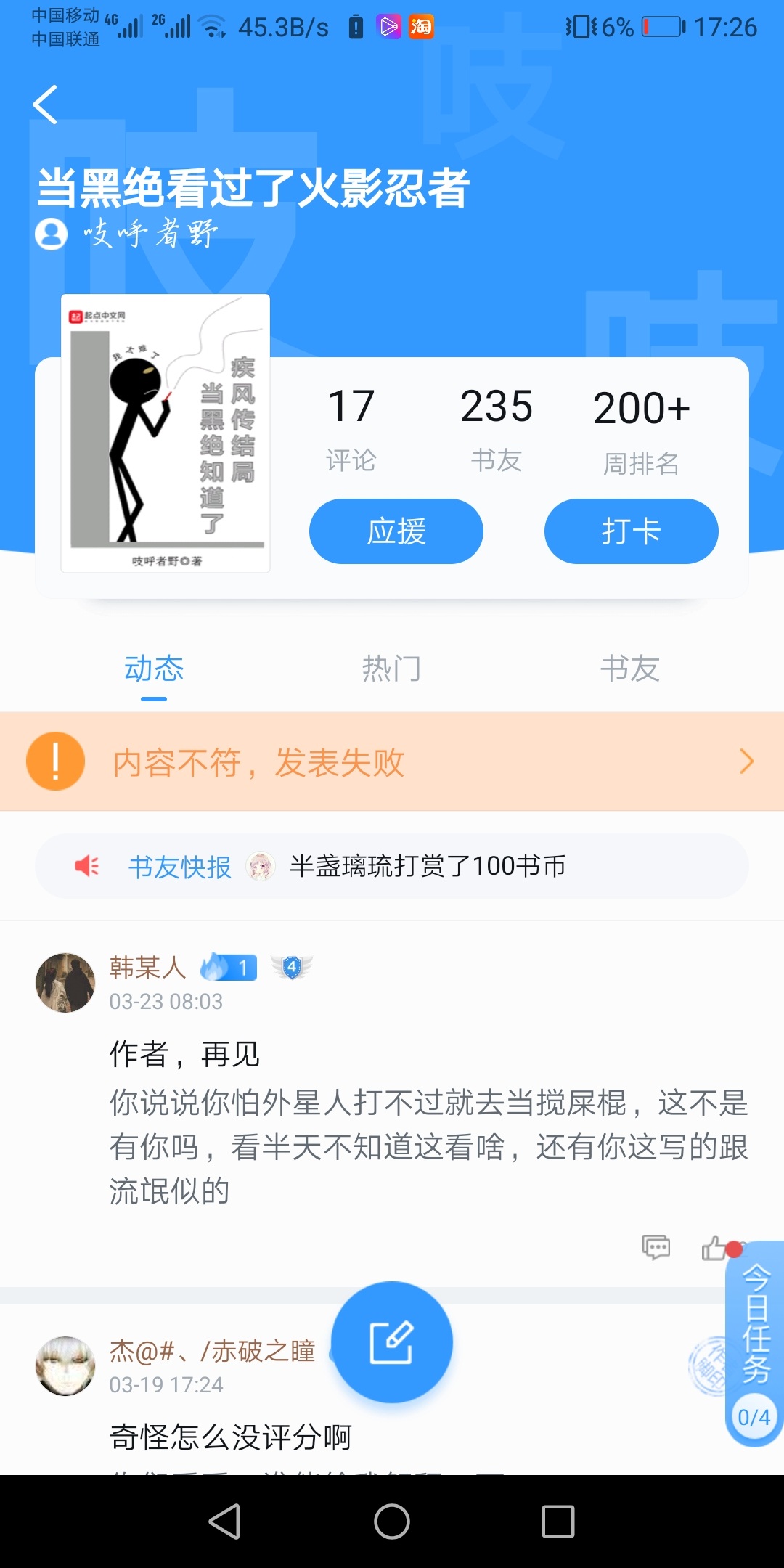
Task: Open author 吱呼者野's profile
Action: pyautogui.click(x=126, y=234)
